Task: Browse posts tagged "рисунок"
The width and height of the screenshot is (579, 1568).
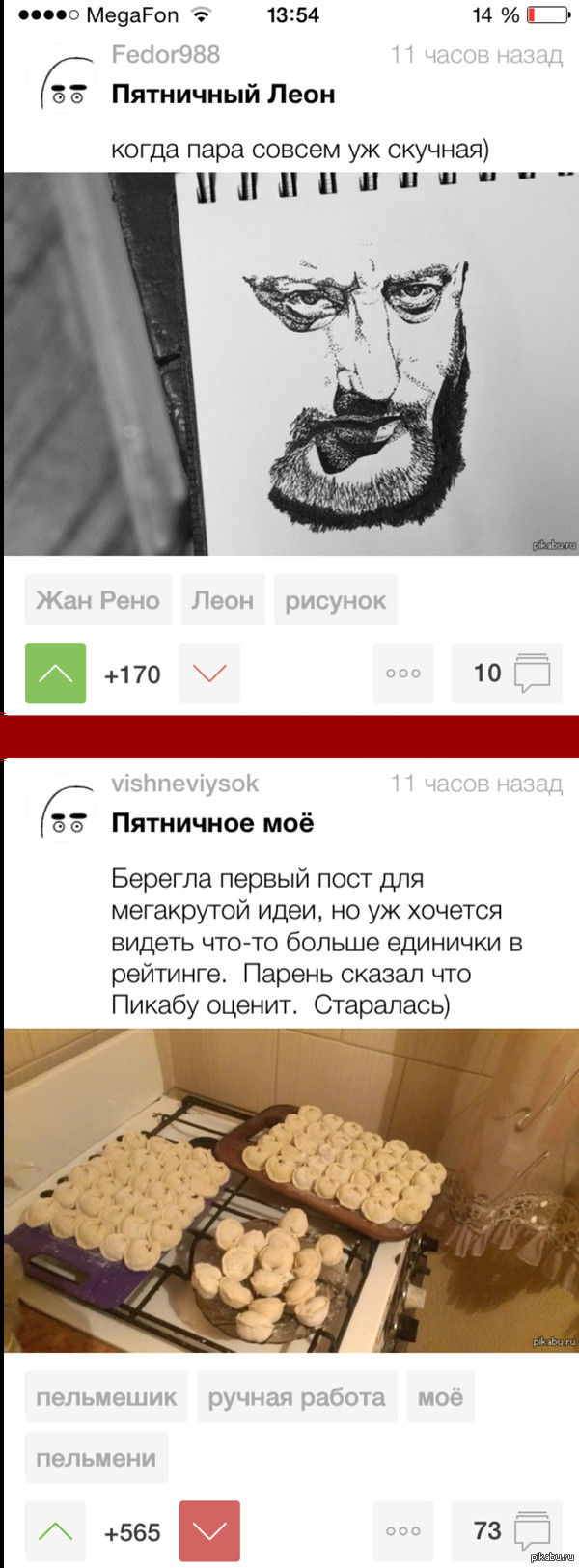Action: pos(335,600)
